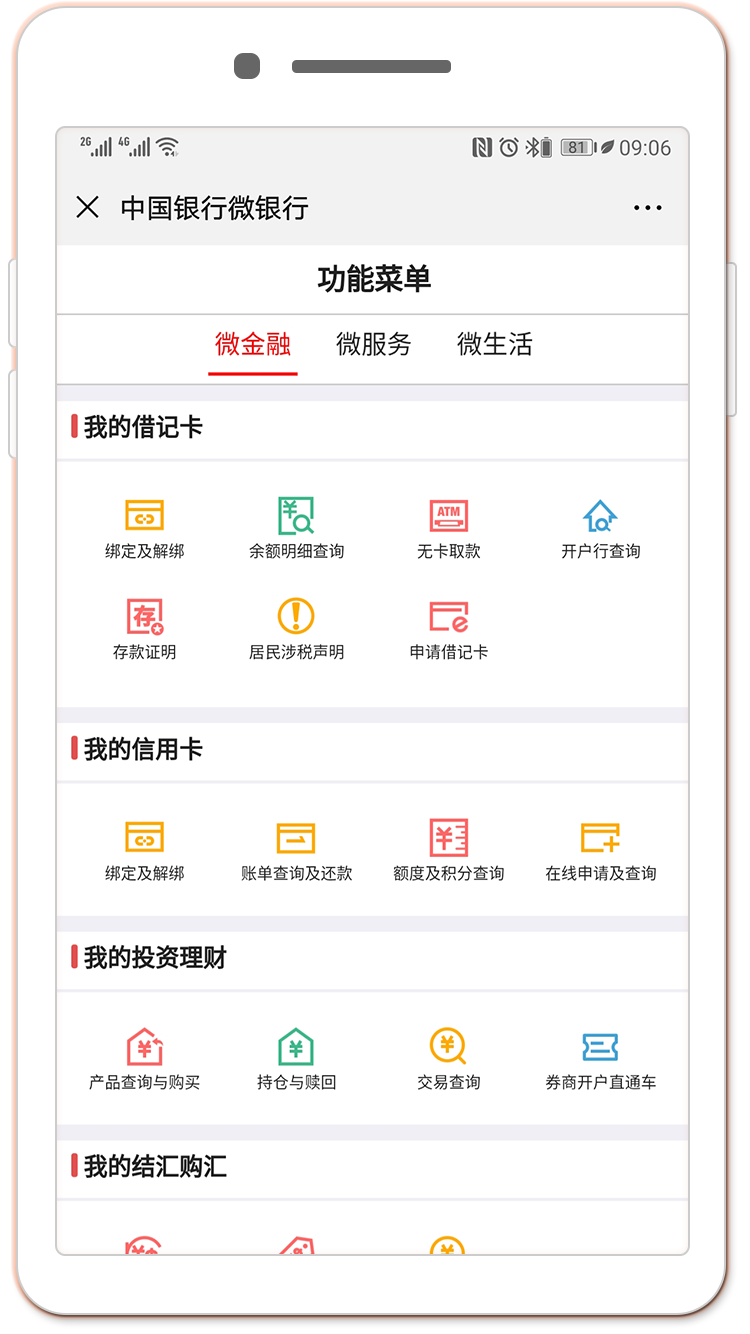The width and height of the screenshot is (750, 1334).
Task: Select the 微金融 tab
Action: point(253,345)
